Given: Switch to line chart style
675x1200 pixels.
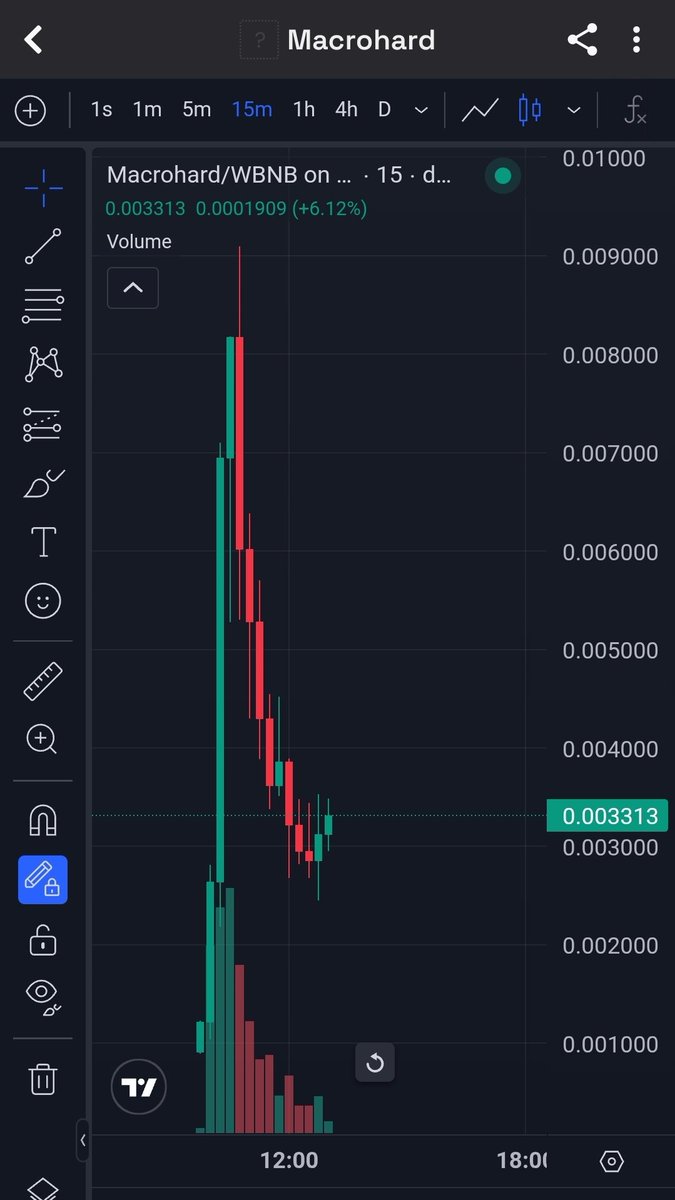Looking at the screenshot, I should (480, 110).
